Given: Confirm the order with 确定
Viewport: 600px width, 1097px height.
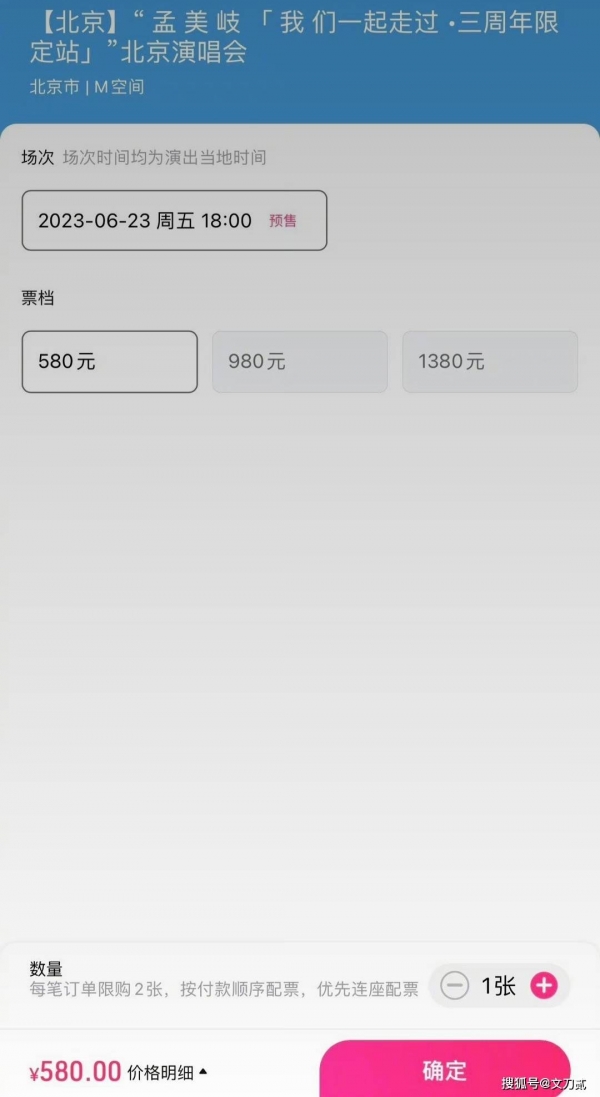Looking at the screenshot, I should (x=444, y=1070).
